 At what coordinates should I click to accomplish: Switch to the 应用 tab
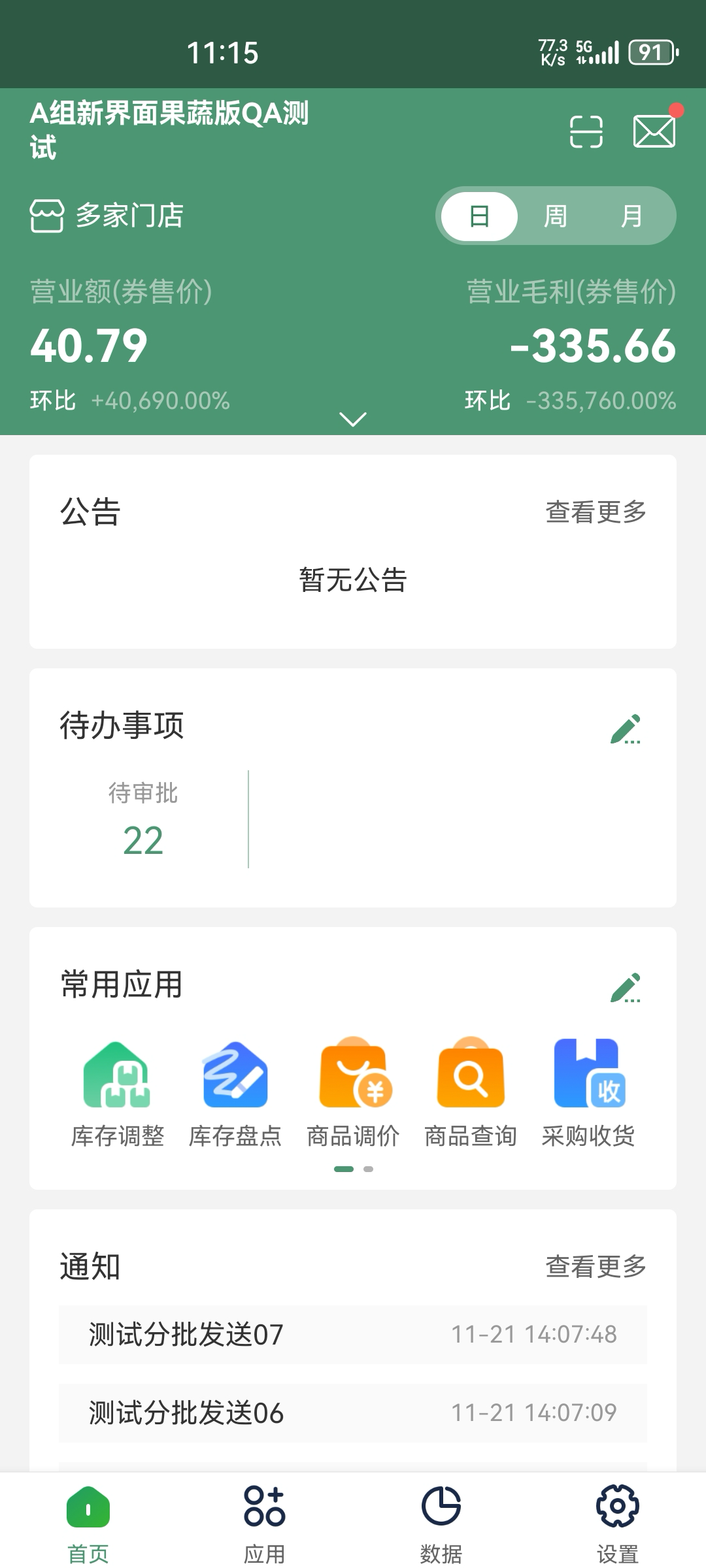[265, 1524]
